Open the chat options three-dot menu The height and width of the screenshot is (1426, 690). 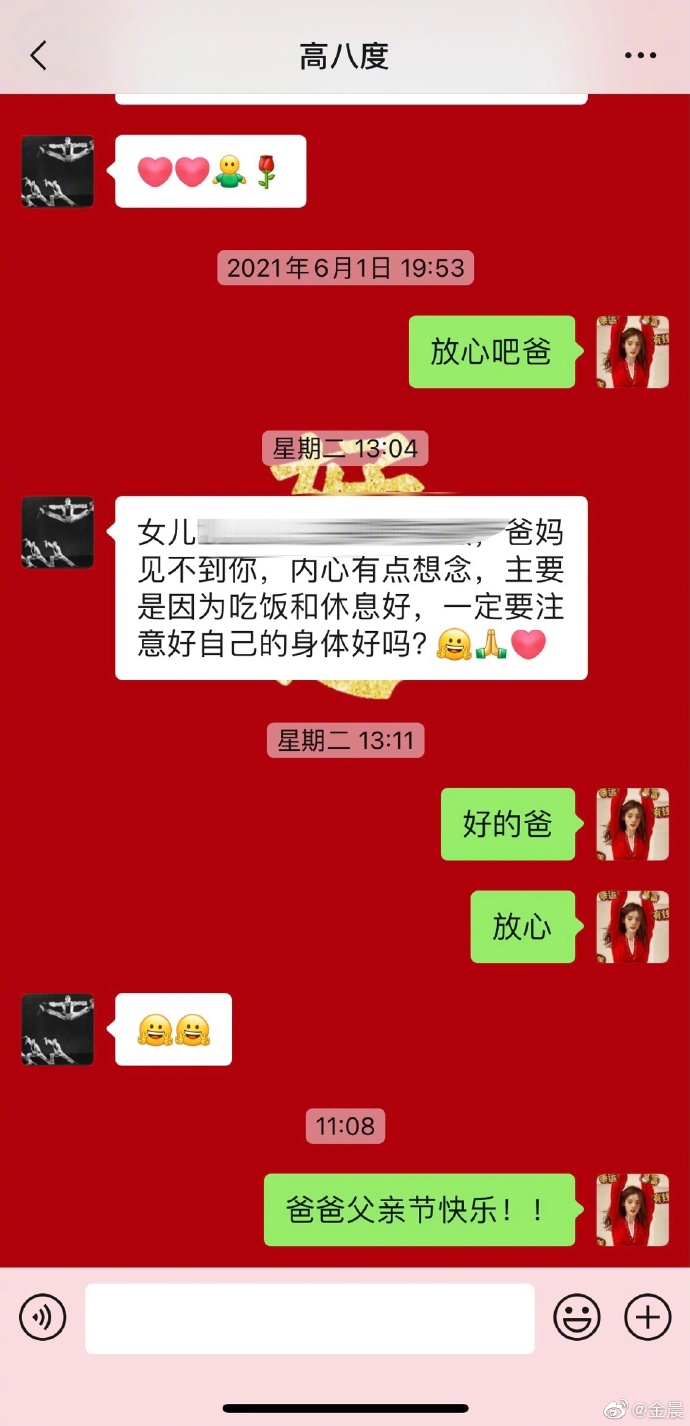click(x=640, y=56)
